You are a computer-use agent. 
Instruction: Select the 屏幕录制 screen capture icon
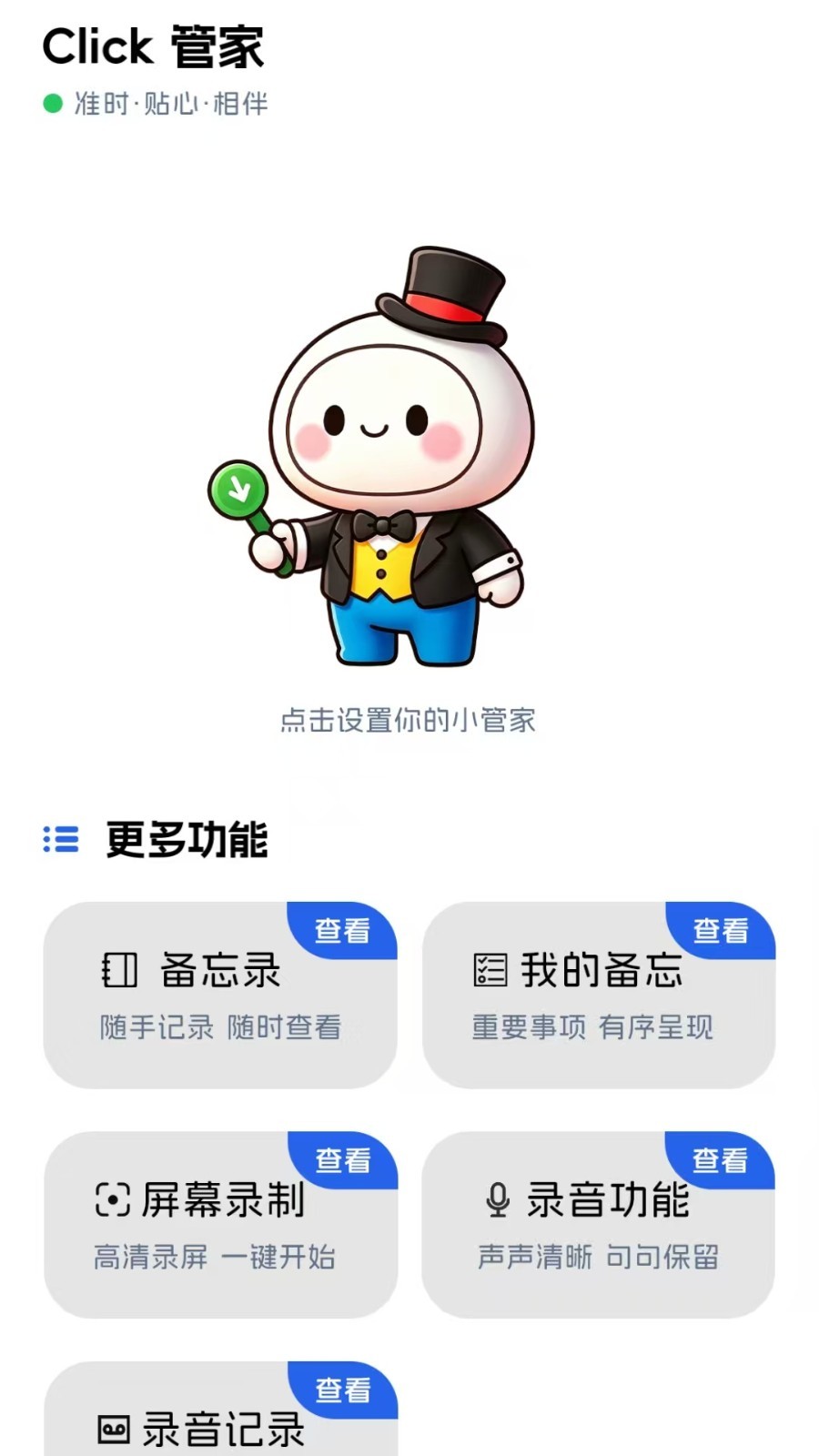[x=112, y=1200]
